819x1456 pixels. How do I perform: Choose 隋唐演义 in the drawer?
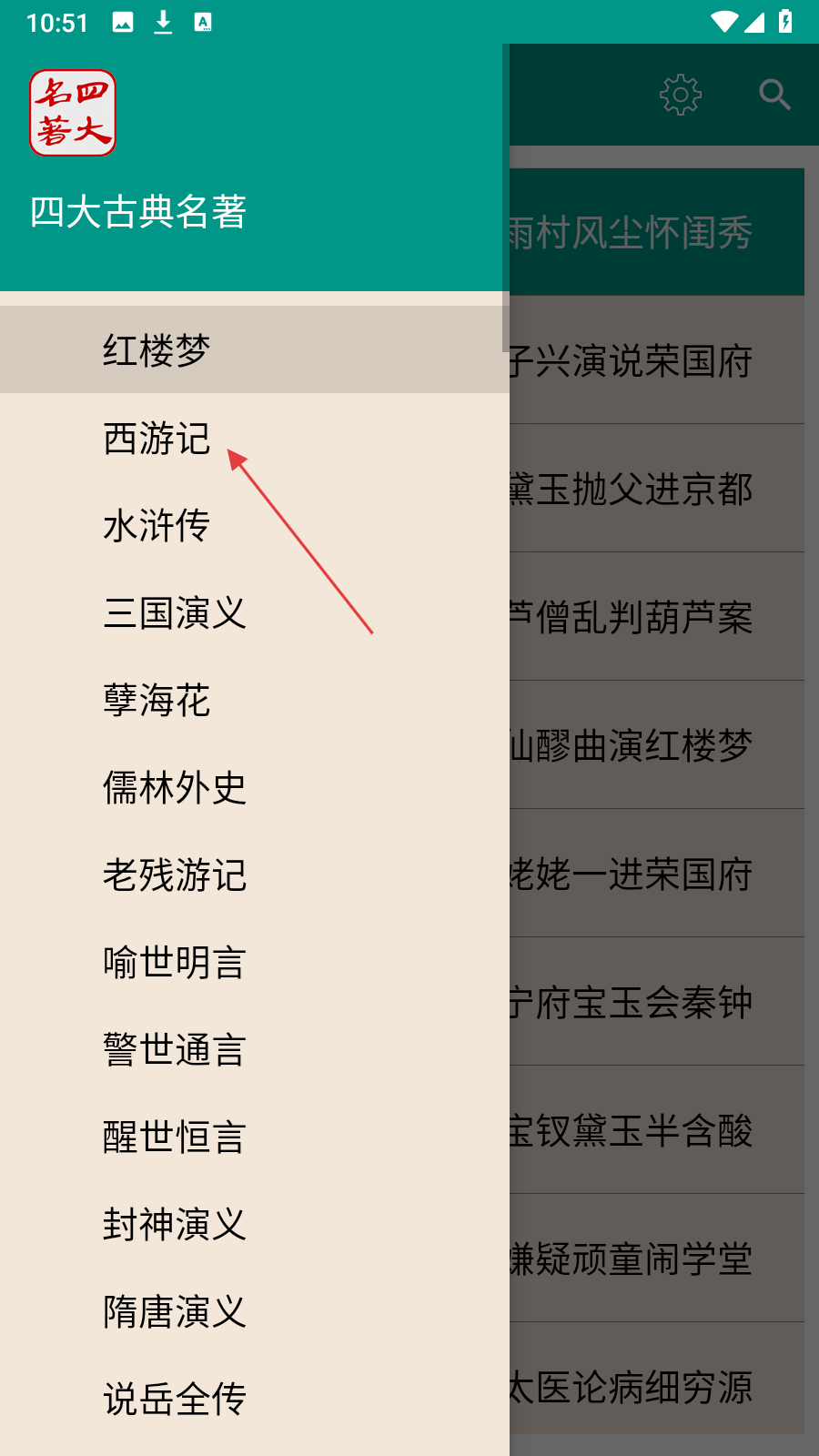click(x=175, y=1312)
